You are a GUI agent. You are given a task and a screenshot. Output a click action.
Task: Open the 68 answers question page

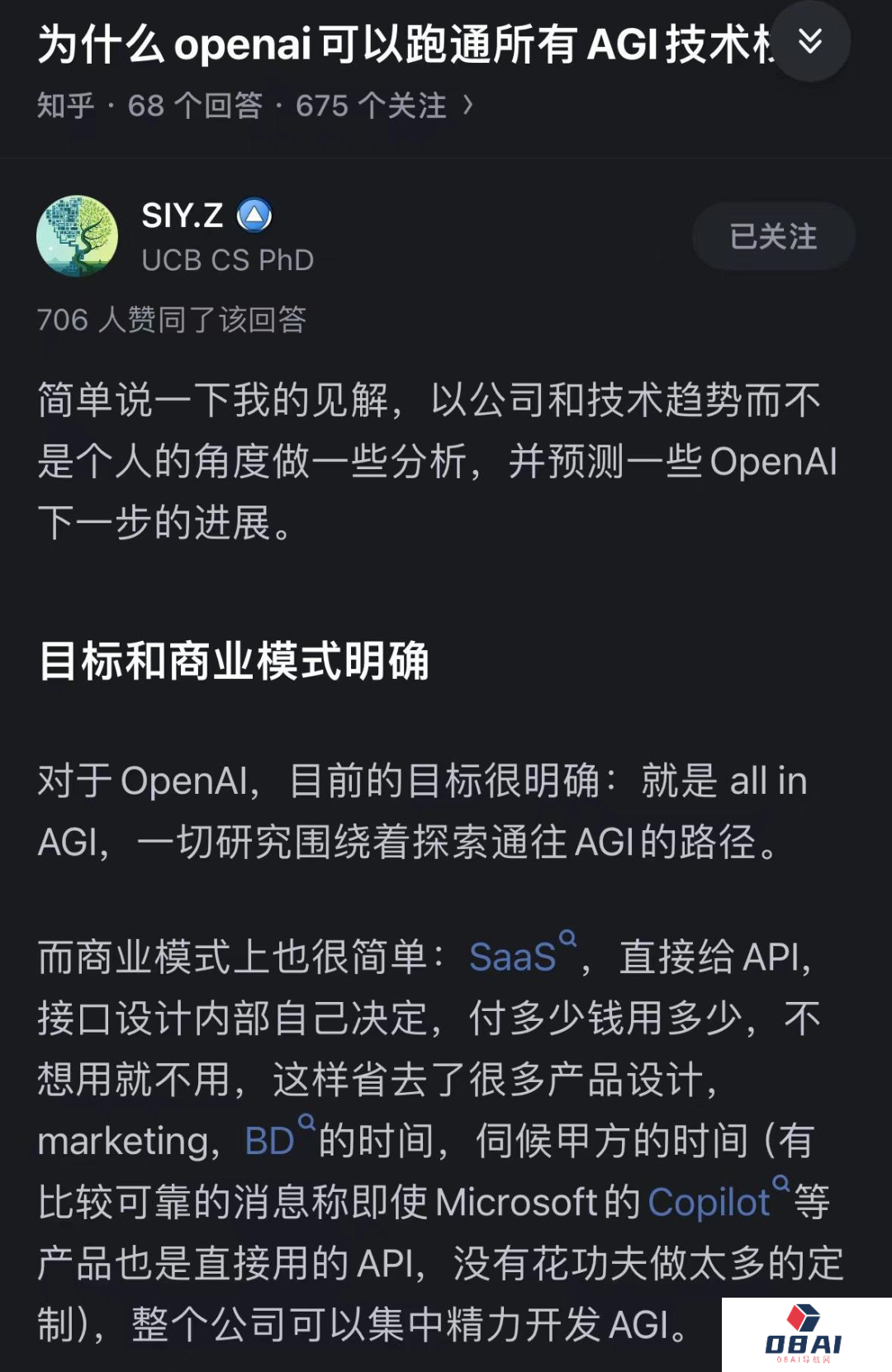point(254,106)
